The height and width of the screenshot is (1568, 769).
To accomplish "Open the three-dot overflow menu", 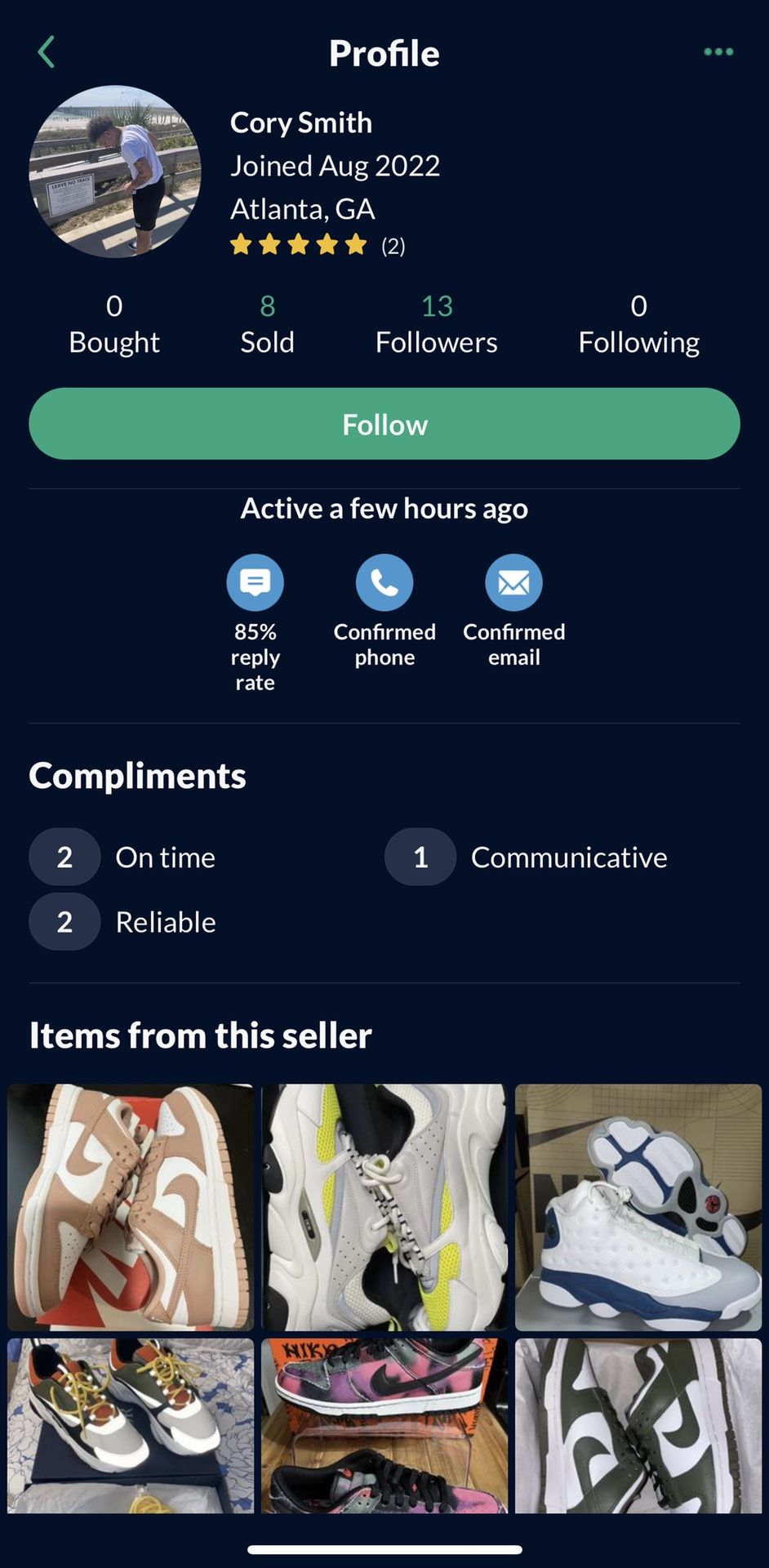I will (718, 52).
